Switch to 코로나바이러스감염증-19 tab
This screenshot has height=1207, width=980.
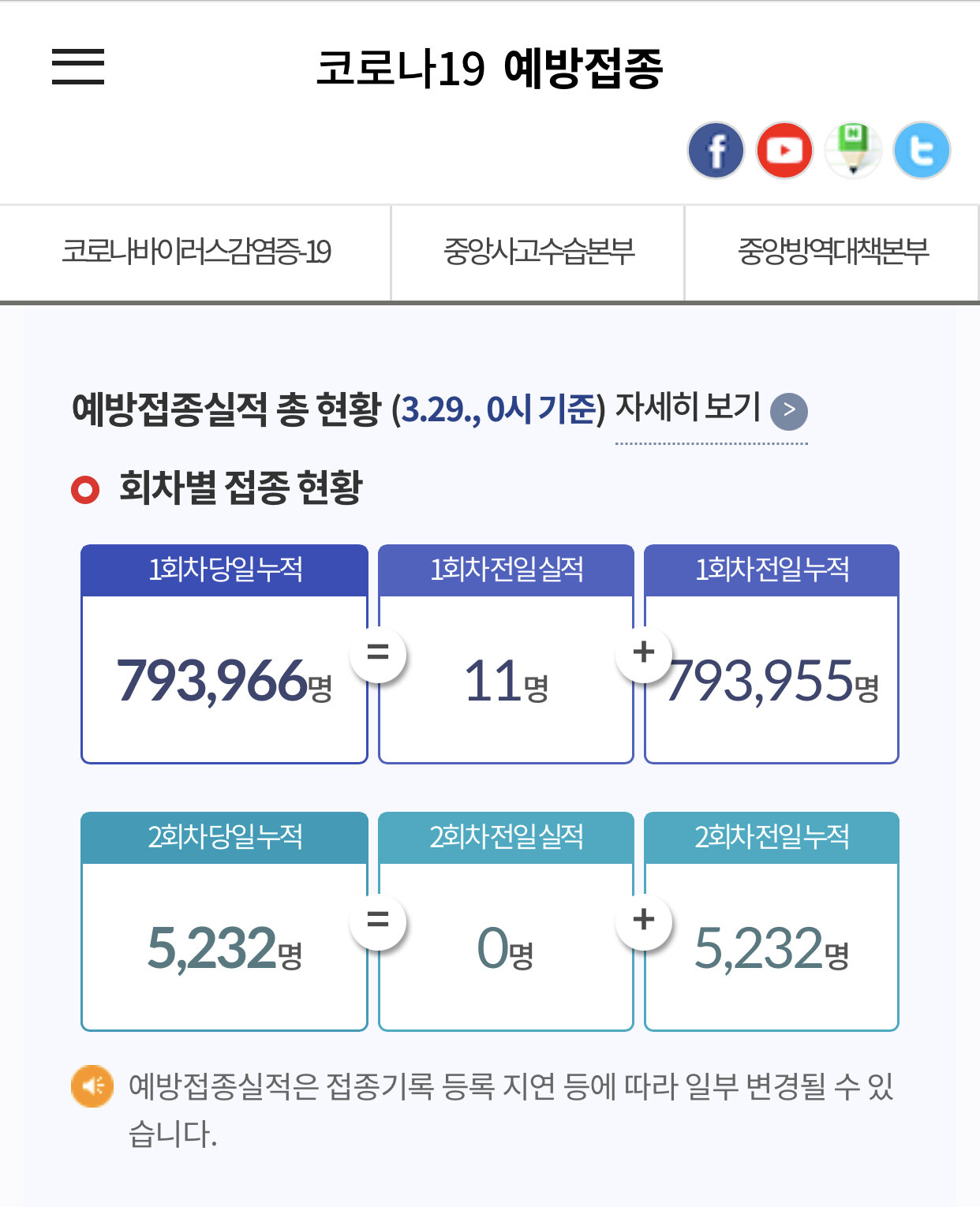click(x=196, y=252)
